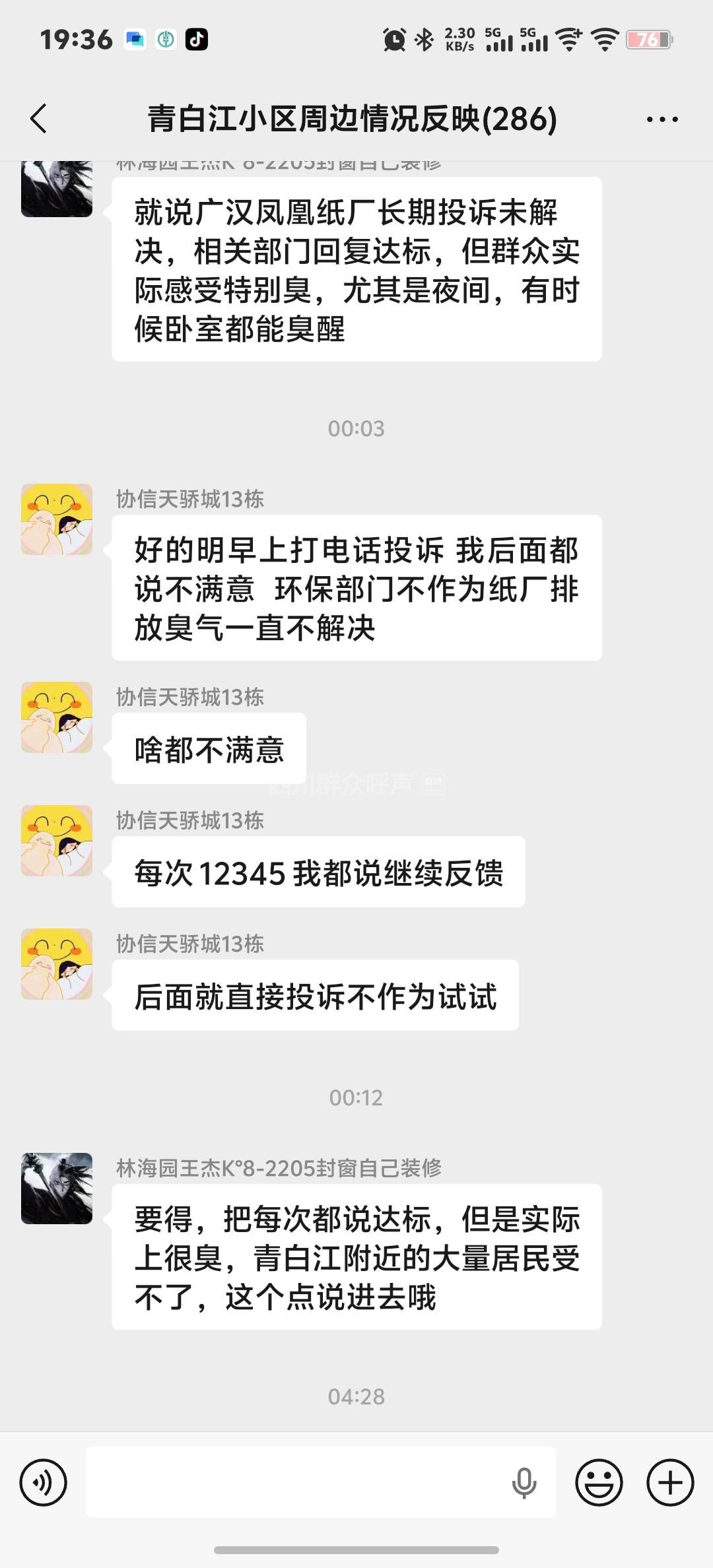Screen dimensions: 713x1568
Task: Open avatar beside '每次12345我都说继续反馈' message
Action: [57, 841]
